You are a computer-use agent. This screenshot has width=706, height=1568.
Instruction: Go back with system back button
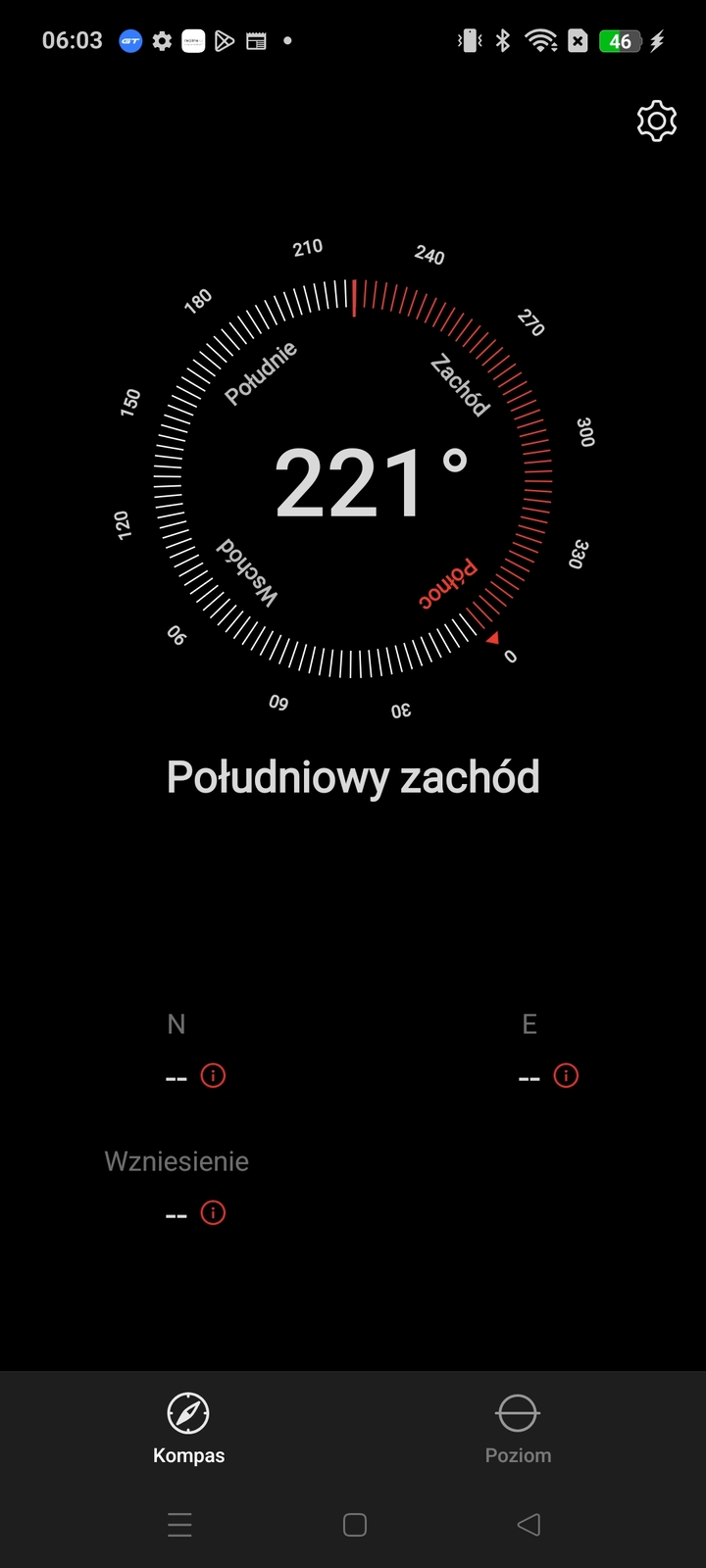[529, 1524]
